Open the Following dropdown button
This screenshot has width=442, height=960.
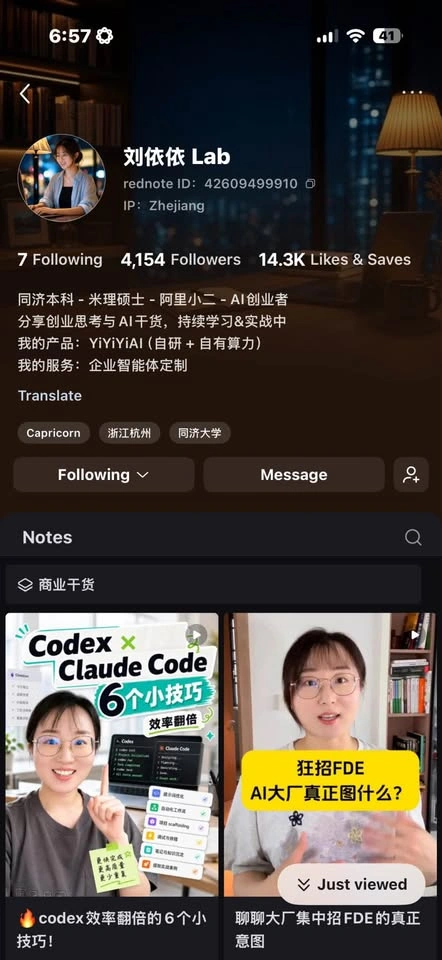click(x=103, y=474)
